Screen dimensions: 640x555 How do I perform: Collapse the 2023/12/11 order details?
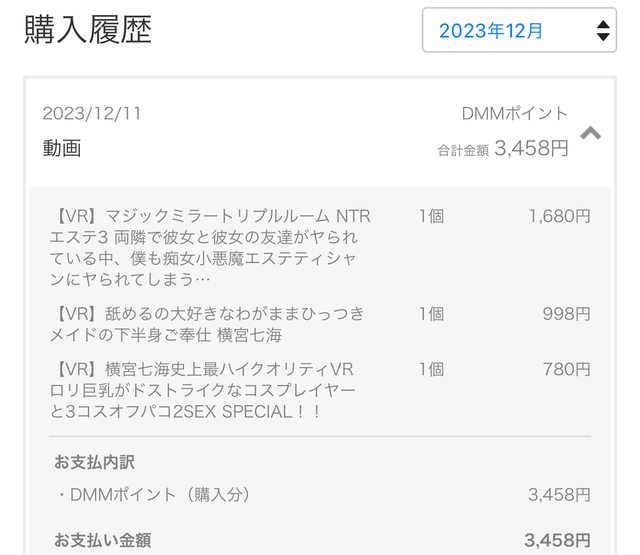tap(590, 133)
